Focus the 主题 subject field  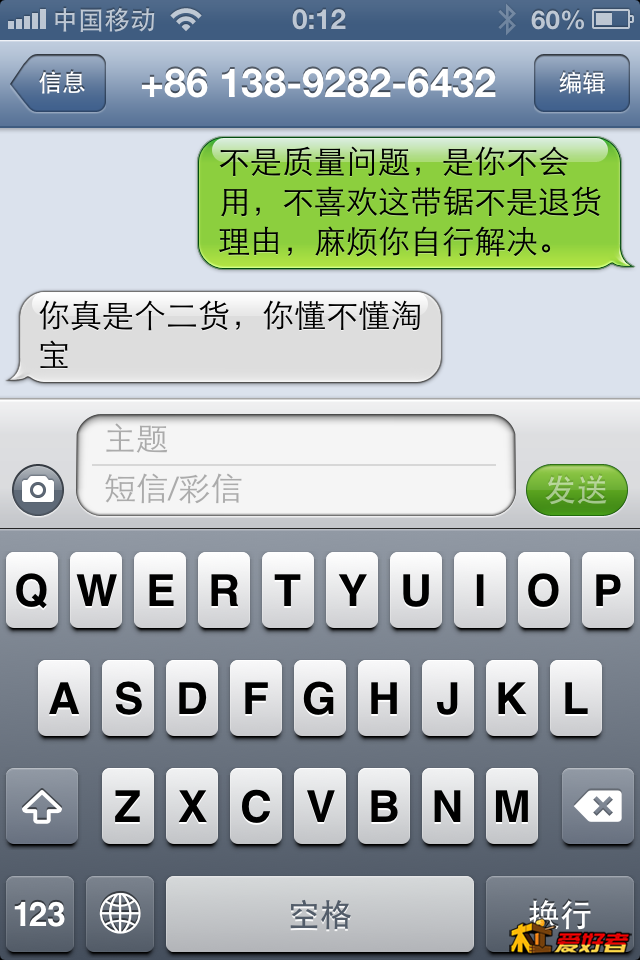point(295,439)
